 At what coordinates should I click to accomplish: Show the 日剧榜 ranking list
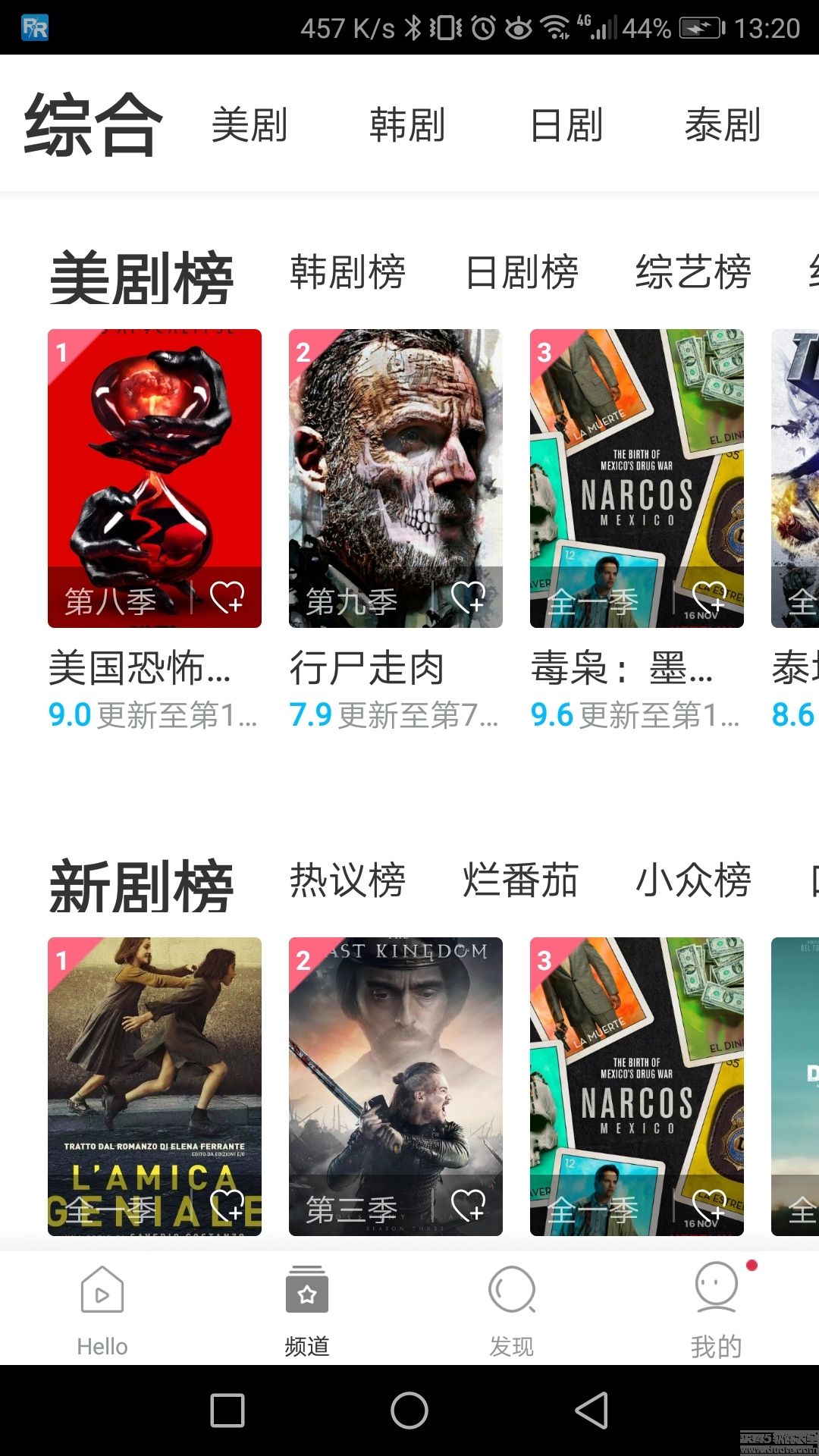click(522, 273)
